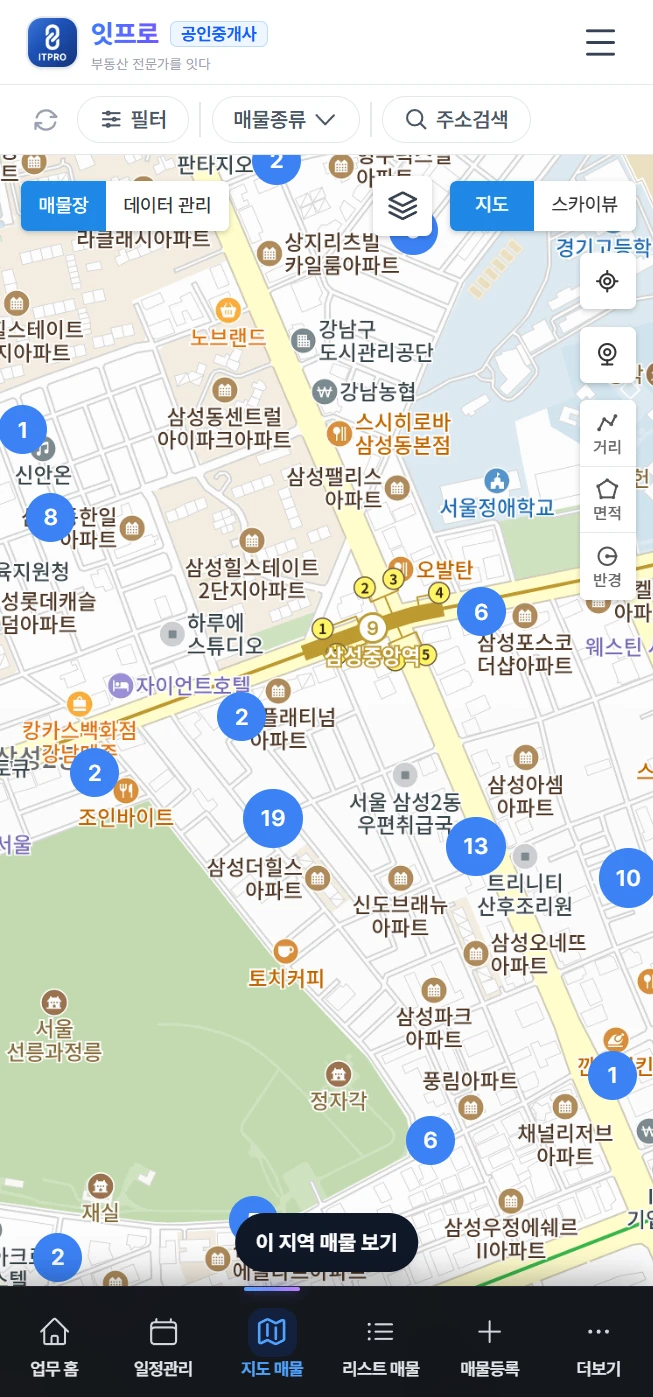This screenshot has width=653, height=1397.
Task: Open the map layers icon
Action: tap(402, 205)
